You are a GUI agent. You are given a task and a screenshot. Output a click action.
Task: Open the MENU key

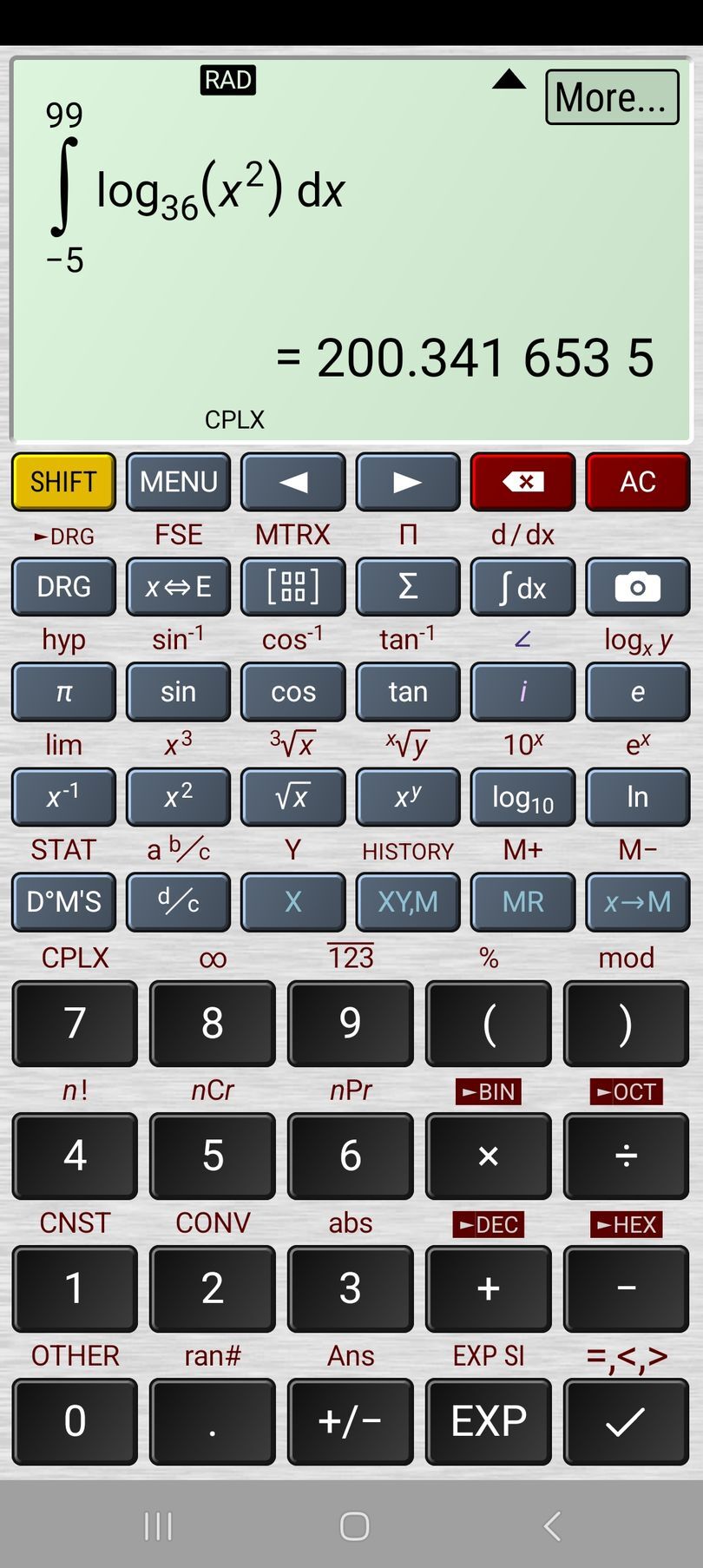click(x=178, y=481)
